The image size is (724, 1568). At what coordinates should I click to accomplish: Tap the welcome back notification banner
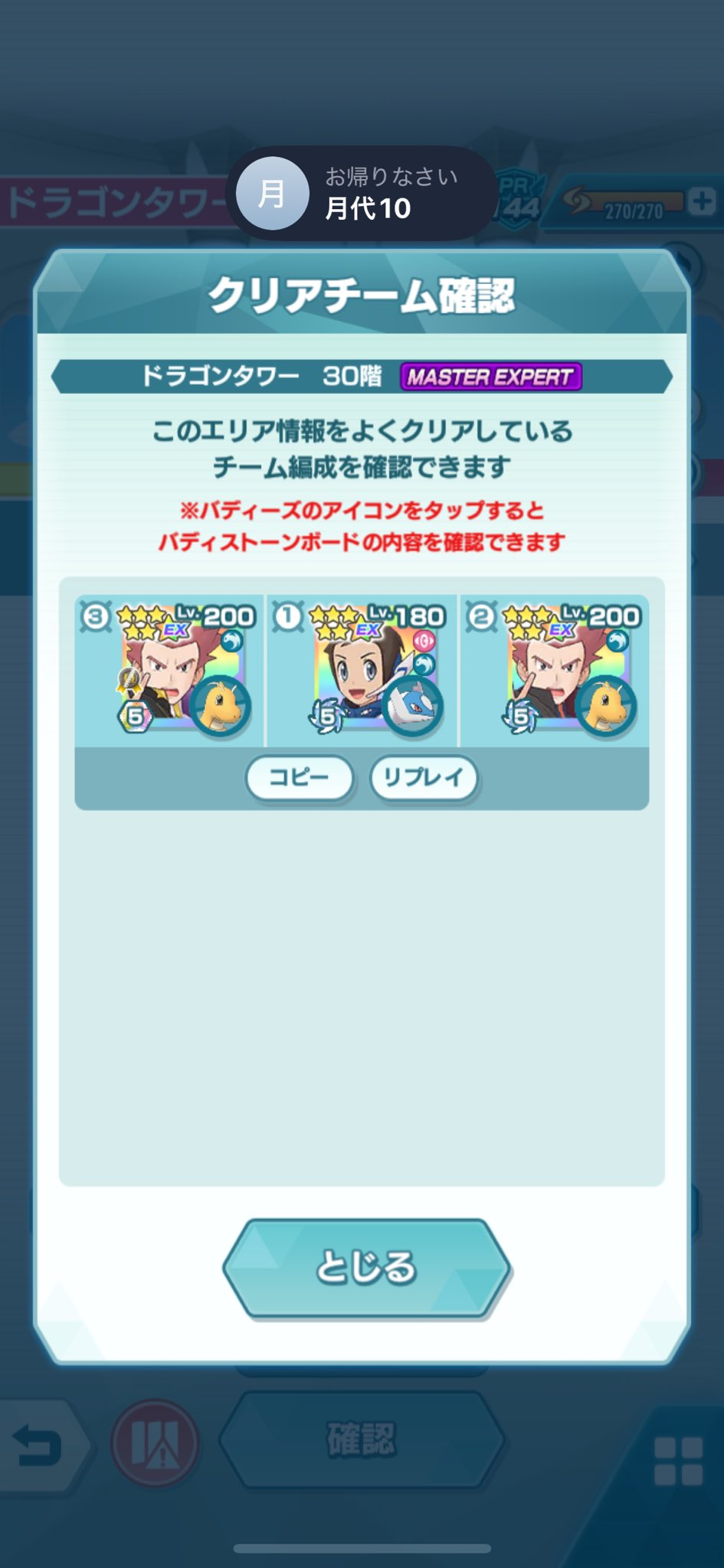coord(362,193)
